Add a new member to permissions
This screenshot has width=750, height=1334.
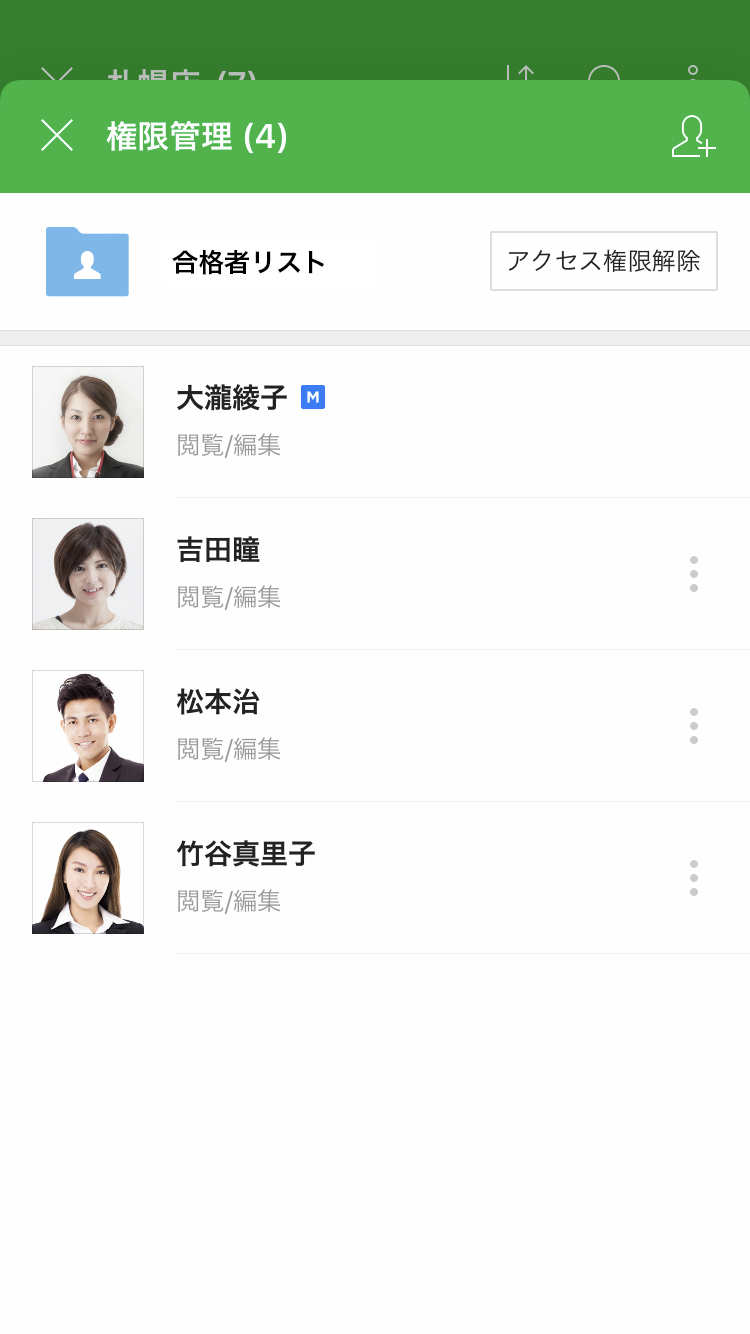tap(693, 136)
